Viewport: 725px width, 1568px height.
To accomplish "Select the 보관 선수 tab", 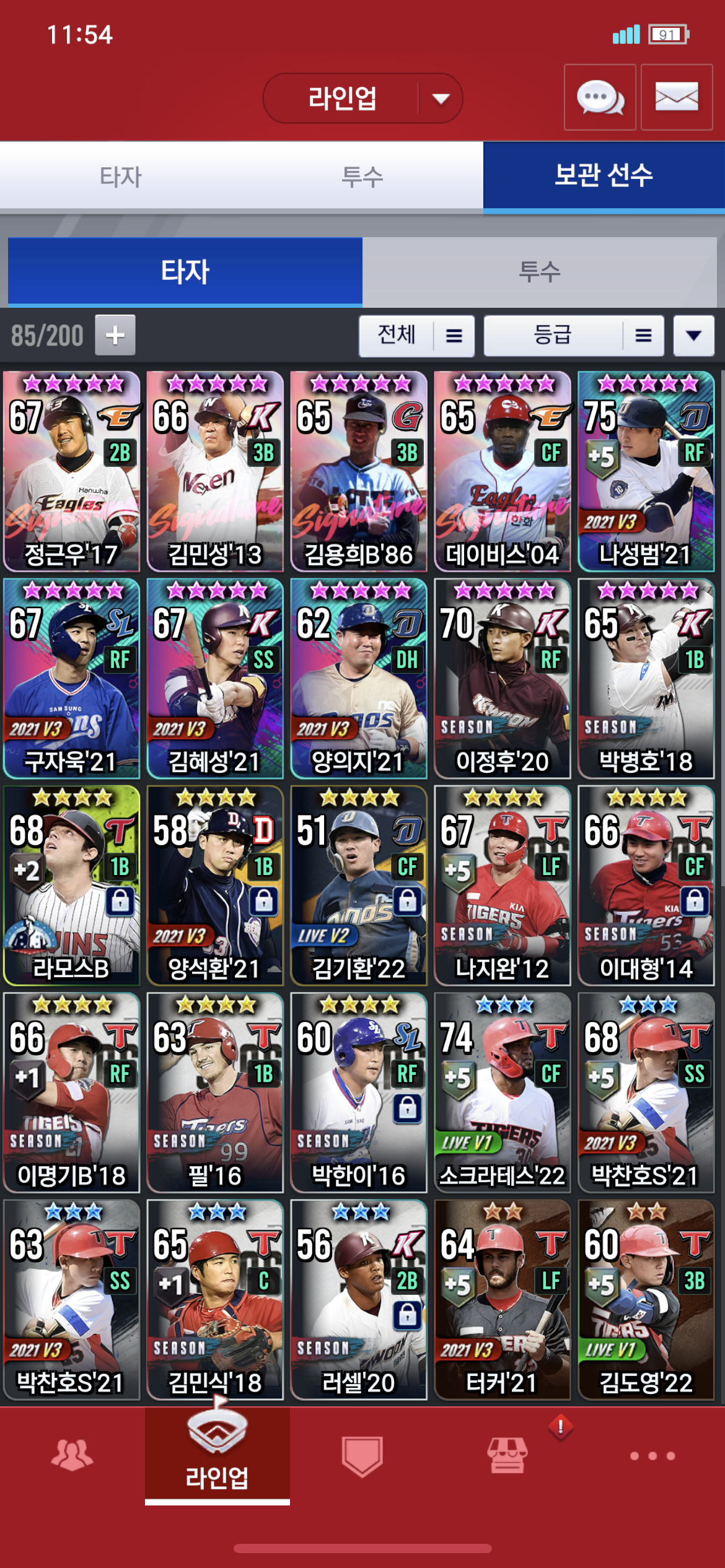I will 604,176.
